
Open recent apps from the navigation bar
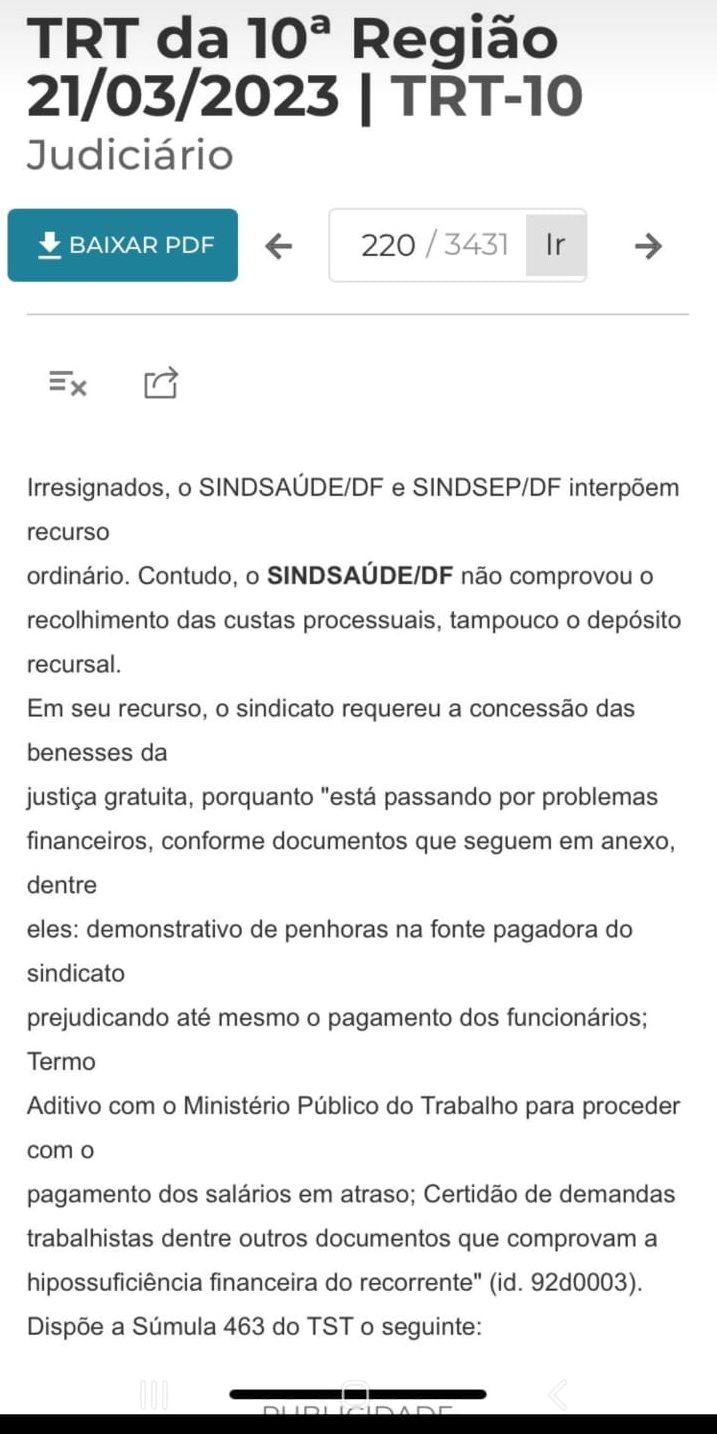tap(154, 1394)
